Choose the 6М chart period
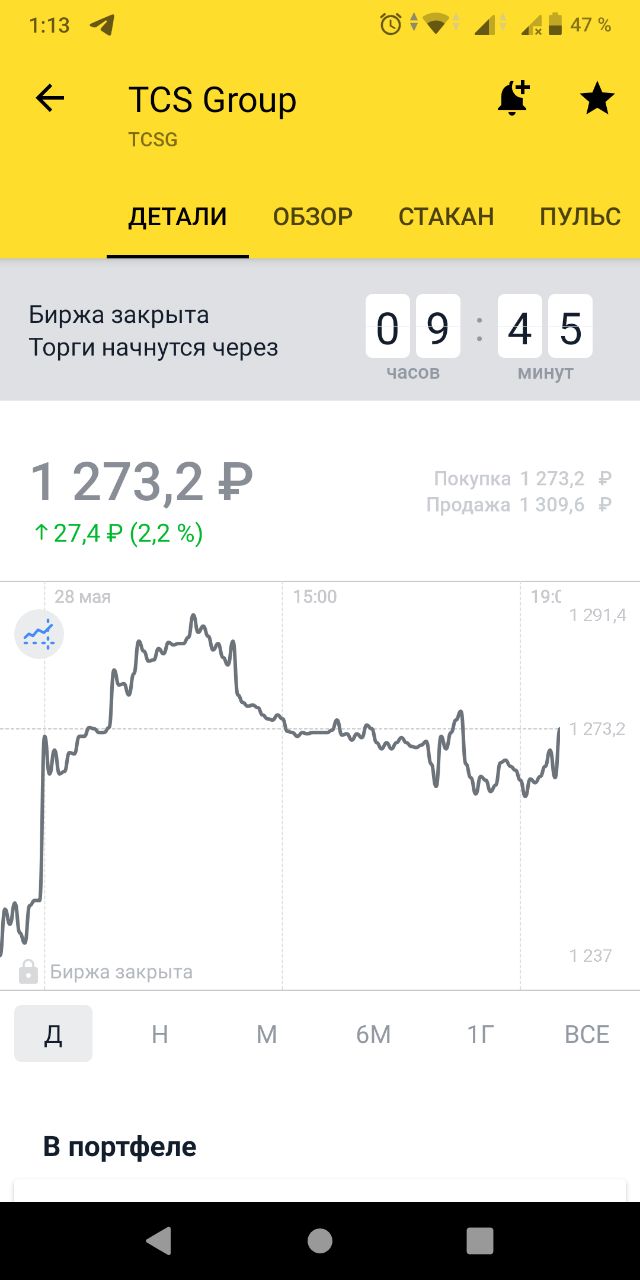This screenshot has width=640, height=1280. [x=373, y=1034]
